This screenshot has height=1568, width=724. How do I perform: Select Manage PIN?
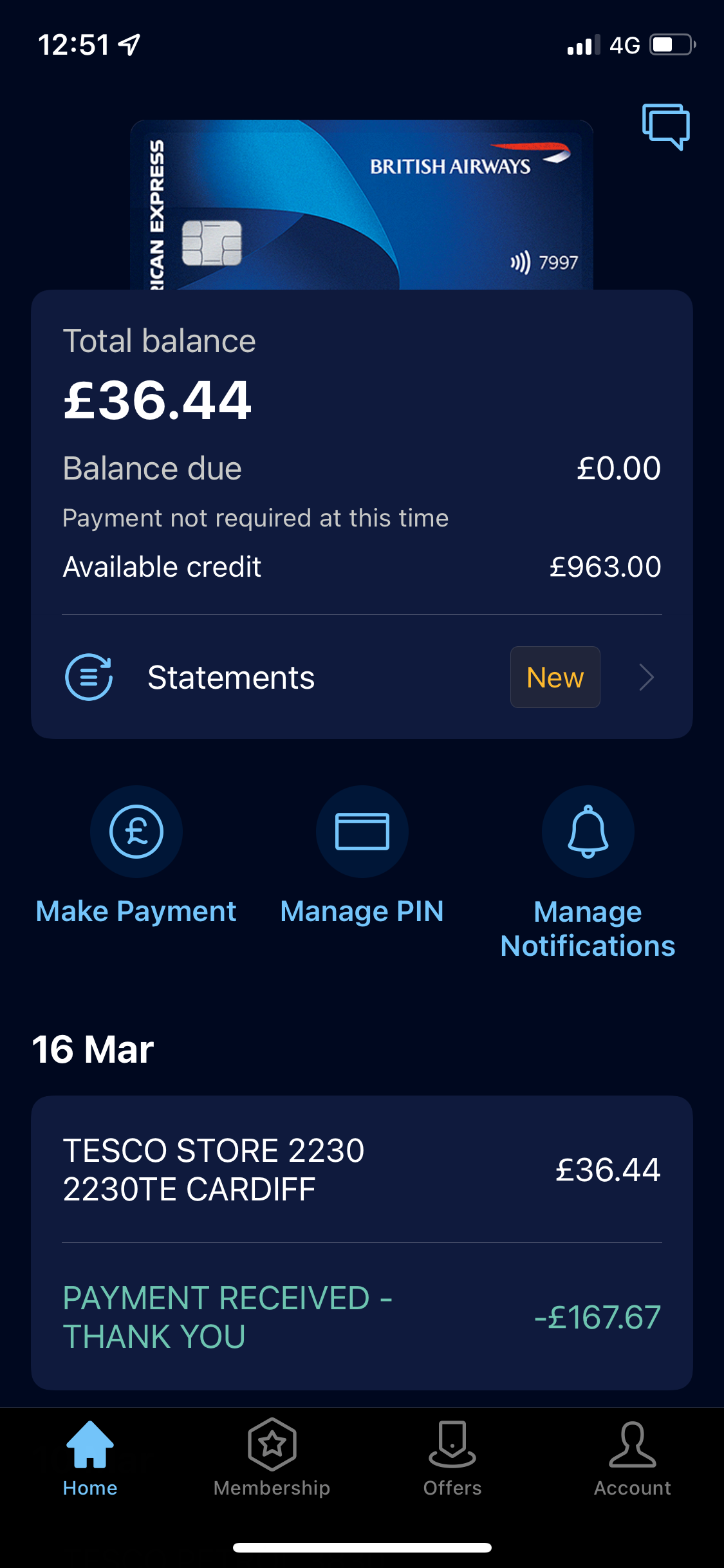(x=362, y=856)
